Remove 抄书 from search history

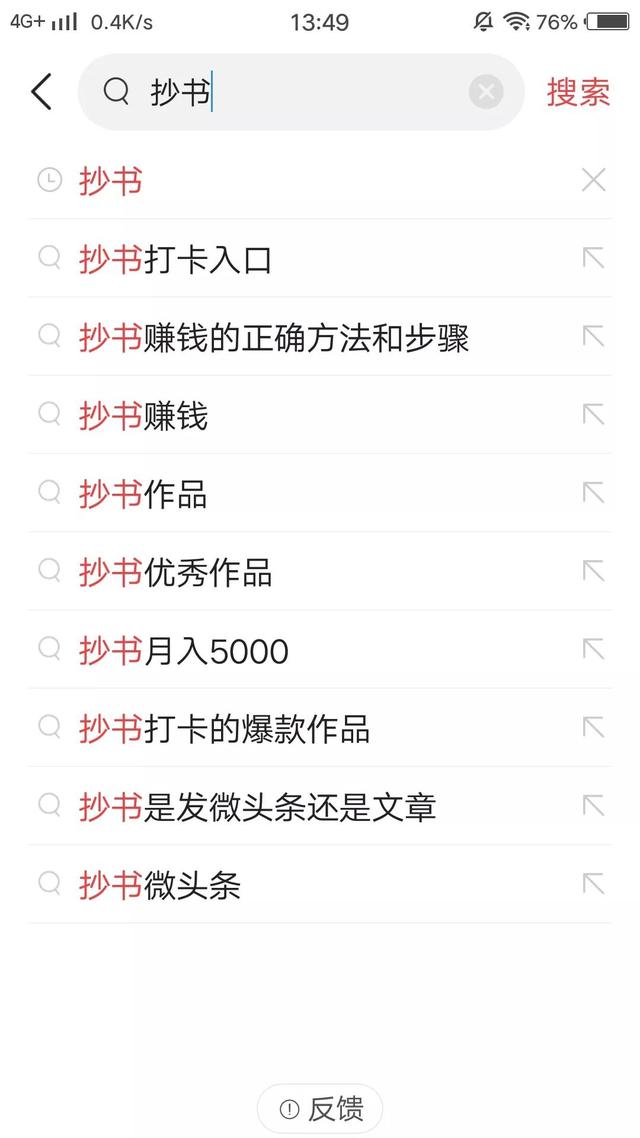coord(593,180)
